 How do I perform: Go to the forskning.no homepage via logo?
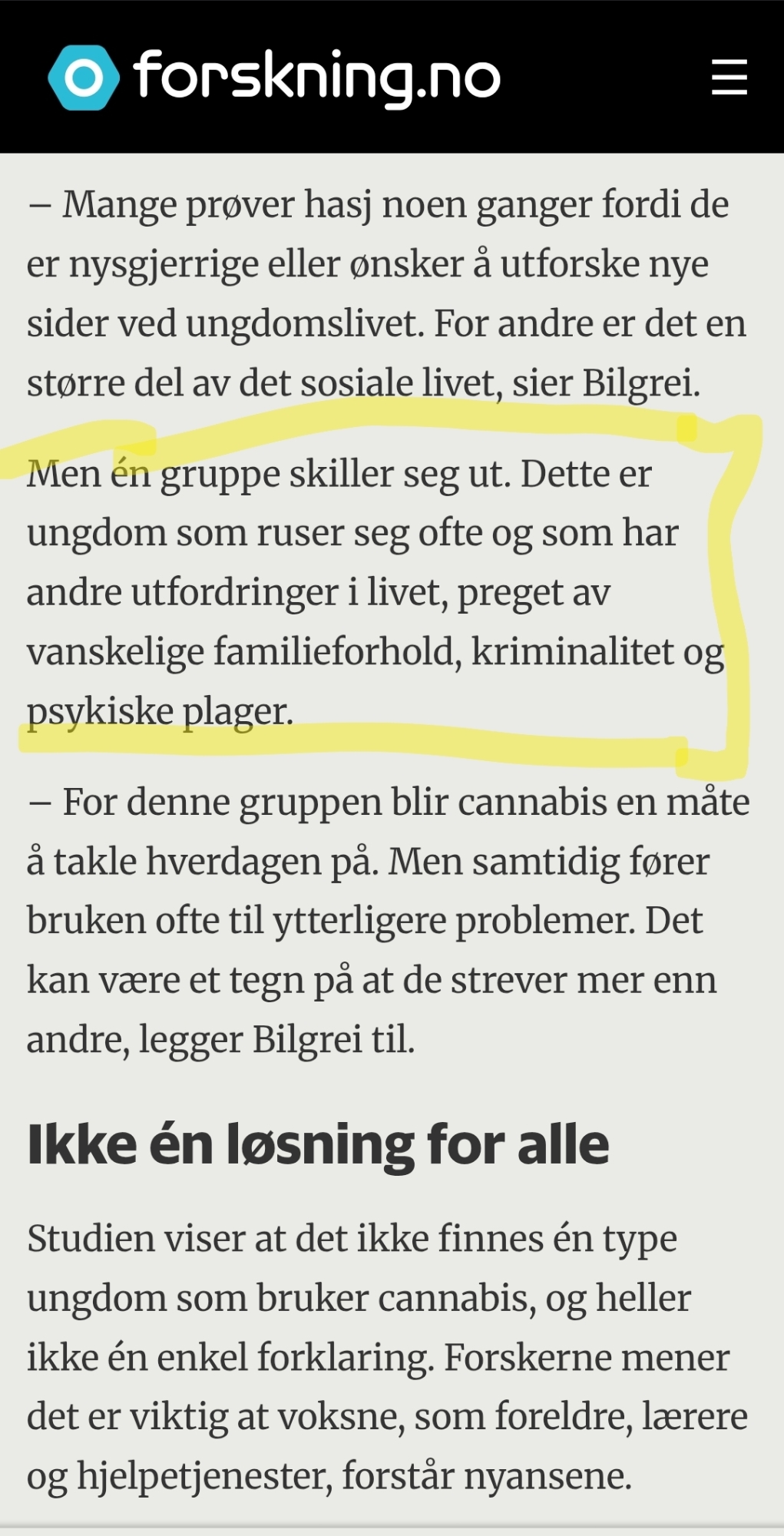pos(274,77)
